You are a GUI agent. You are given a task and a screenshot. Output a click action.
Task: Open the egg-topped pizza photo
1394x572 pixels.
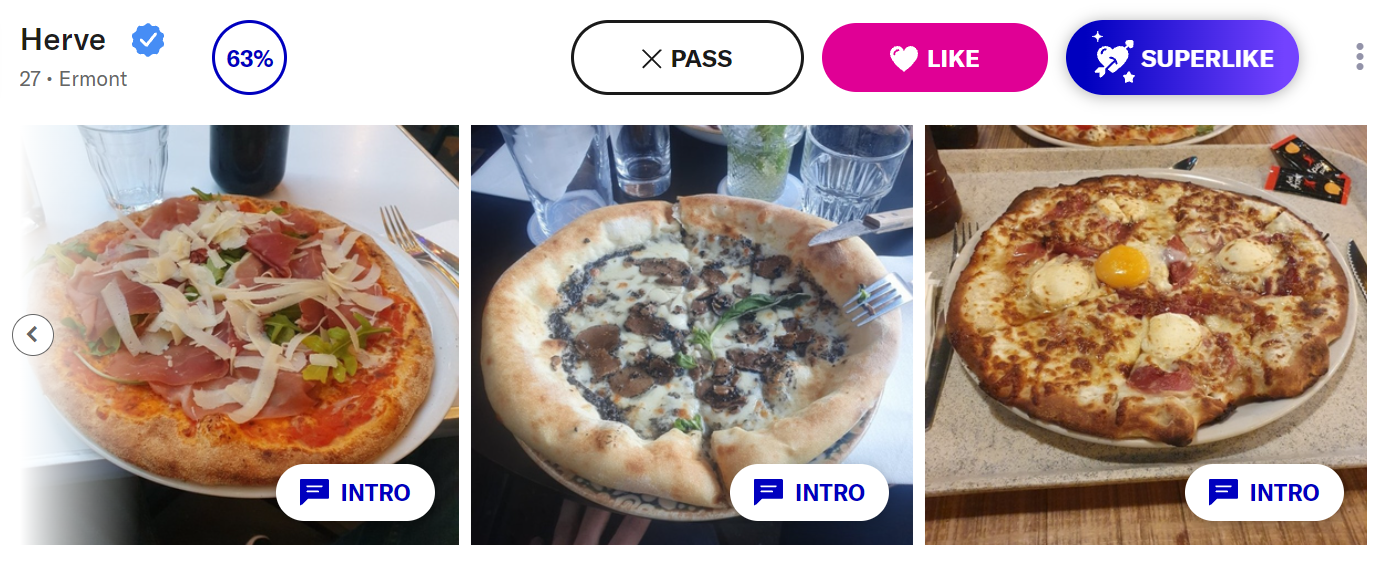tap(1145, 320)
